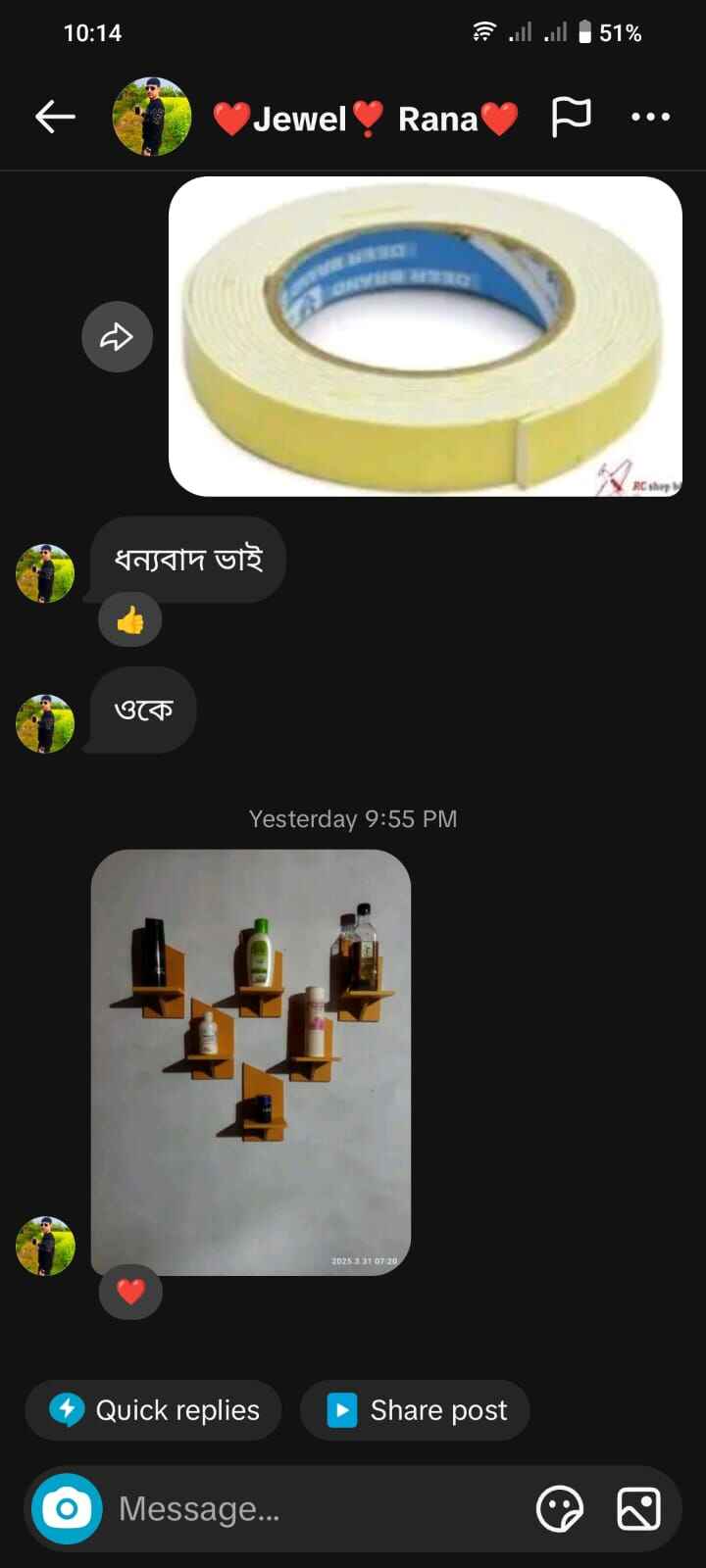Screen dimensions: 706x1568
Task: Open the camera from message bar
Action: pyautogui.click(x=67, y=1509)
